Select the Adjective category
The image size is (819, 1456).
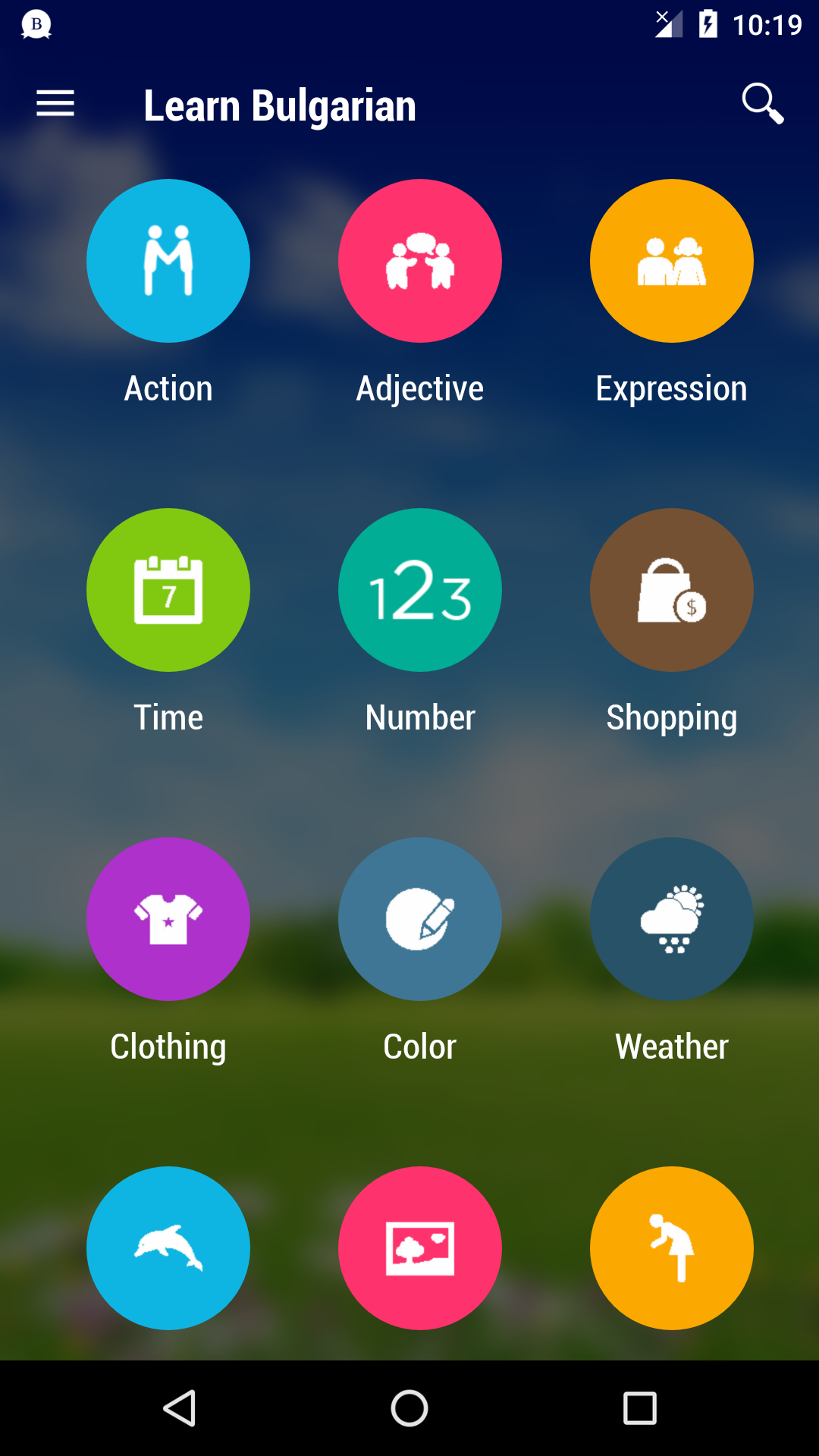(420, 261)
